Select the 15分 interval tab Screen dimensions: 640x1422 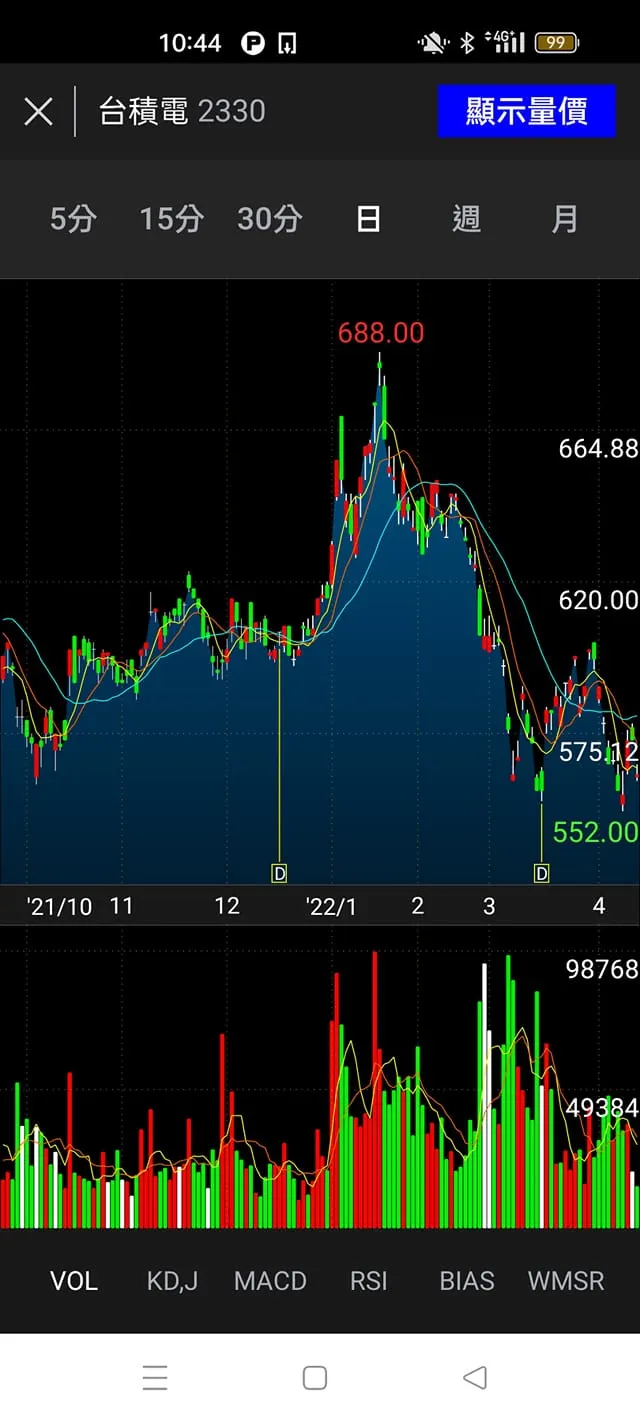pos(171,219)
